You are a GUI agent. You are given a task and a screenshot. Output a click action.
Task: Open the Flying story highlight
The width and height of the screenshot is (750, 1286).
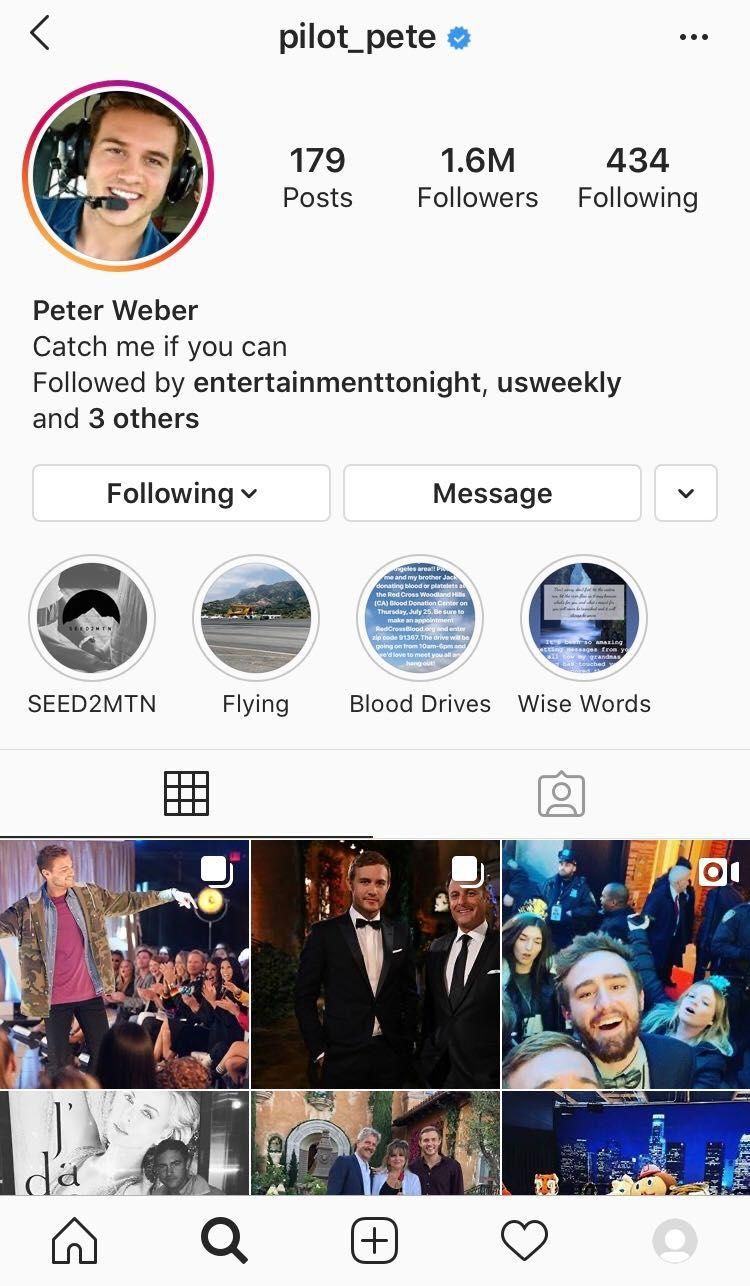coord(256,618)
